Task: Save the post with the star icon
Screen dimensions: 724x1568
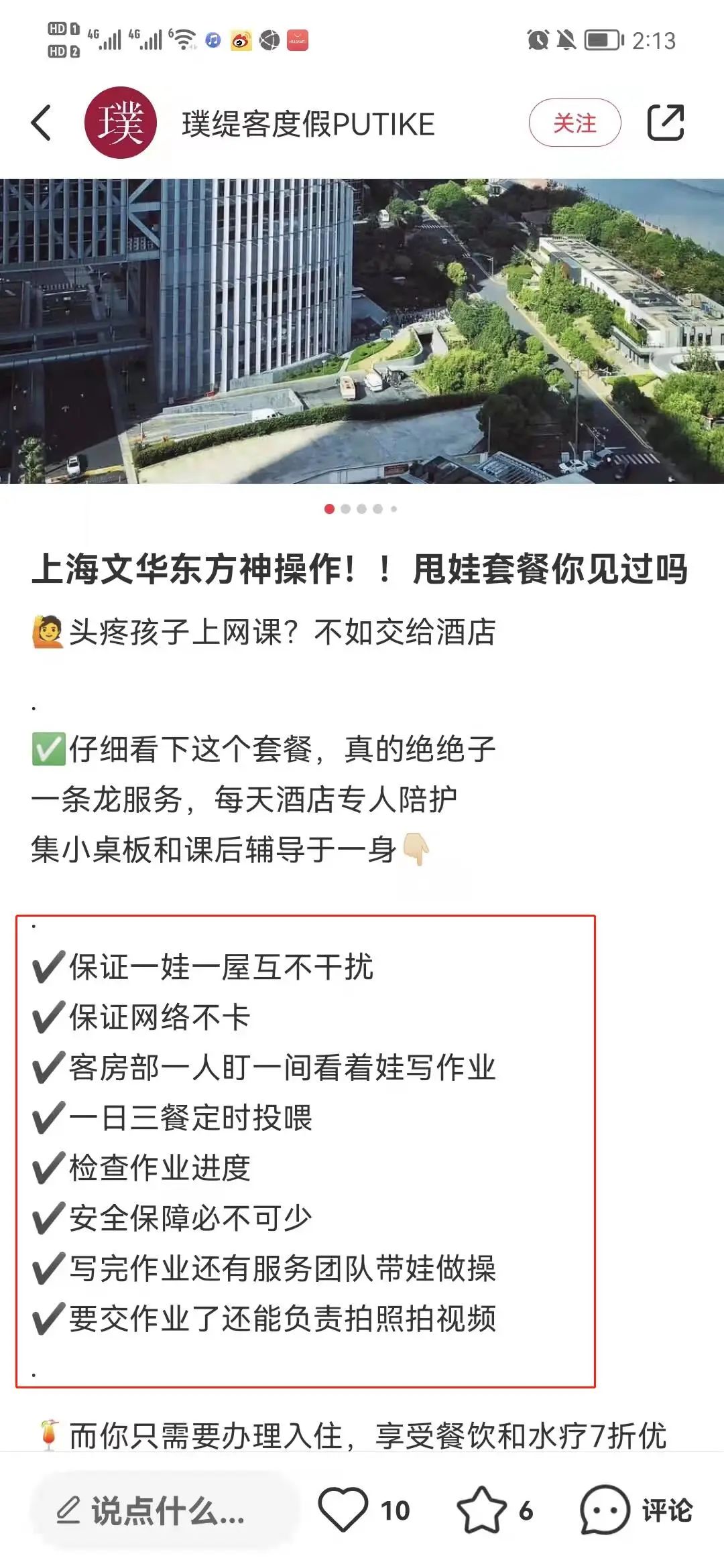Action: (481, 1510)
